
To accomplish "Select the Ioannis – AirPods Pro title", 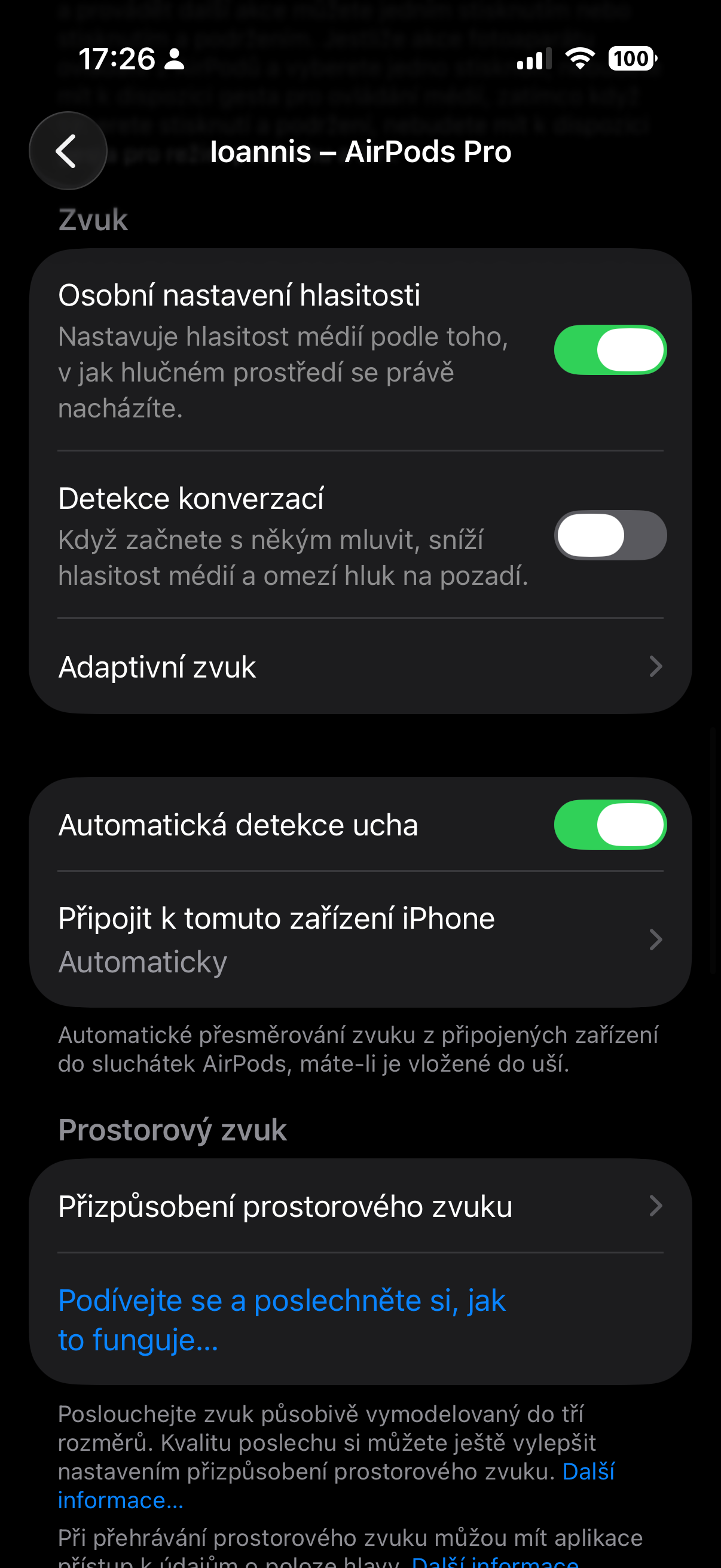I will 361,151.
